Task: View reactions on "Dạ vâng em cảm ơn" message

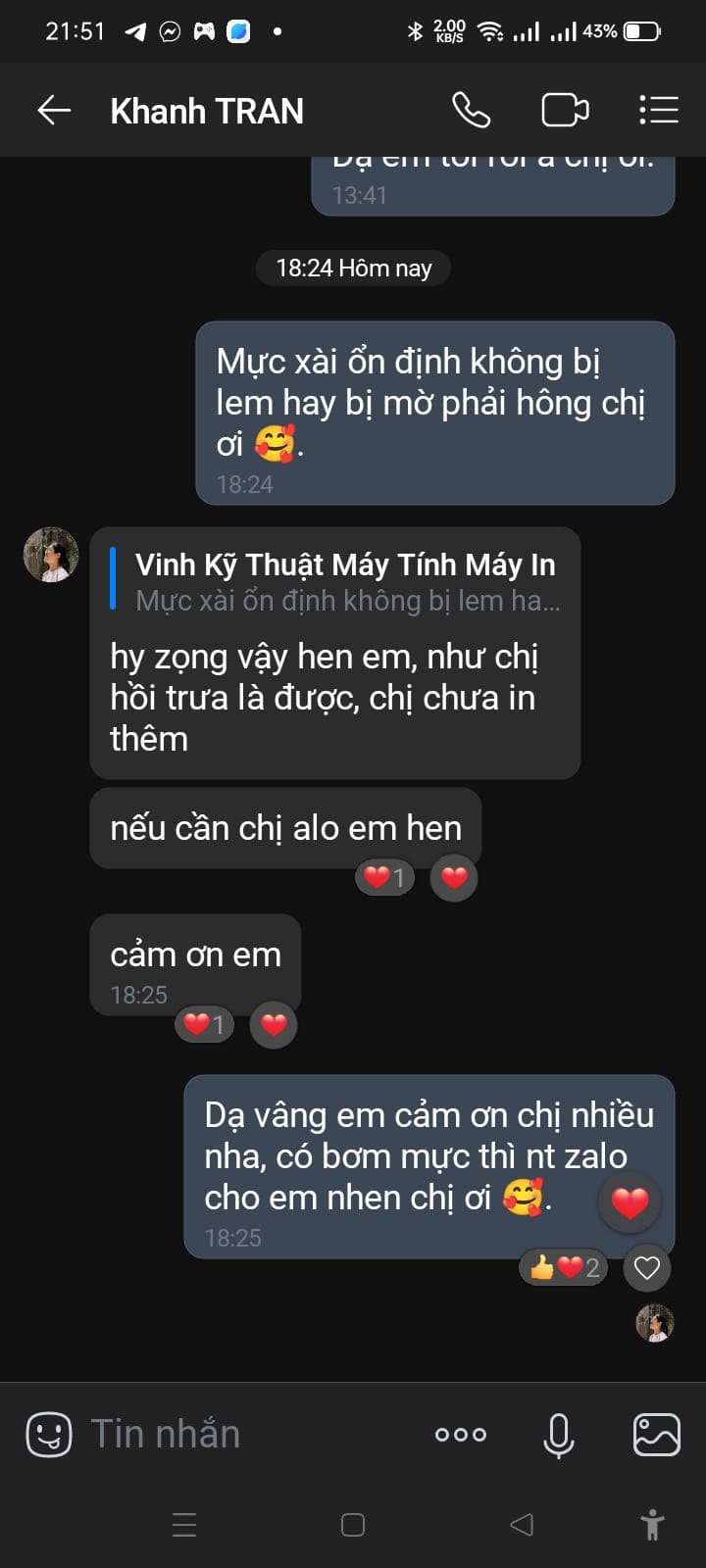Action: [x=564, y=1268]
